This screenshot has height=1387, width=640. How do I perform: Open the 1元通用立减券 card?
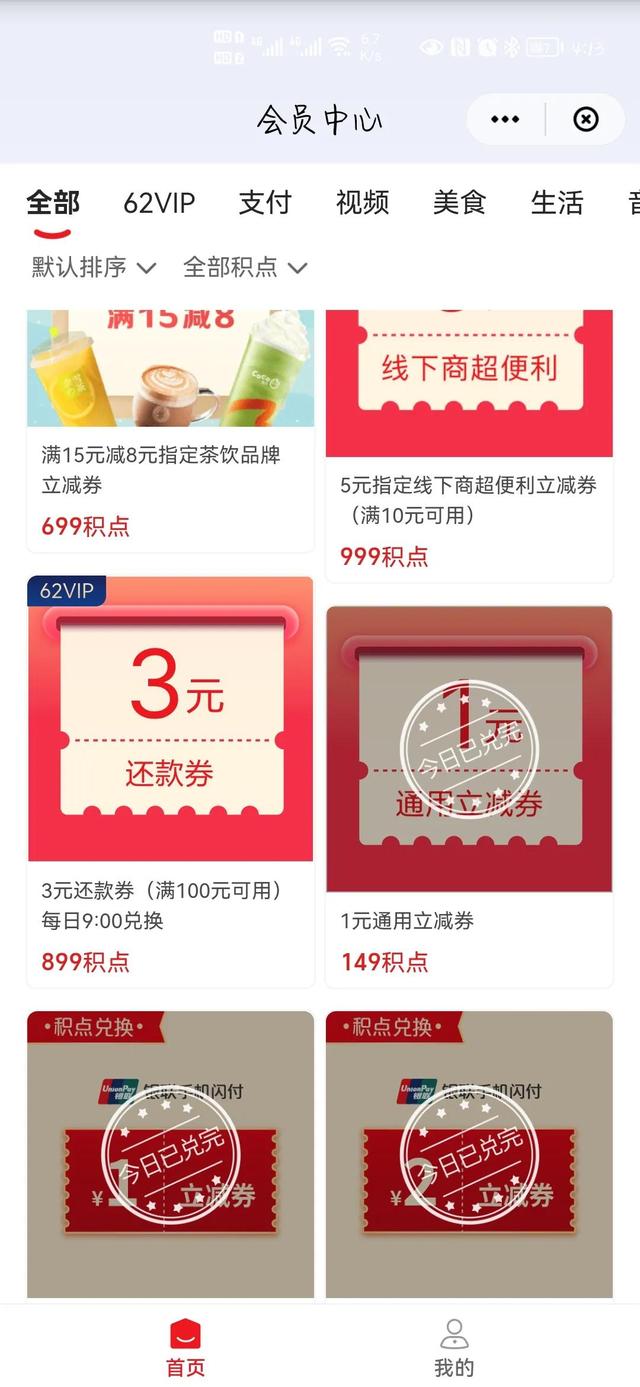(x=469, y=795)
